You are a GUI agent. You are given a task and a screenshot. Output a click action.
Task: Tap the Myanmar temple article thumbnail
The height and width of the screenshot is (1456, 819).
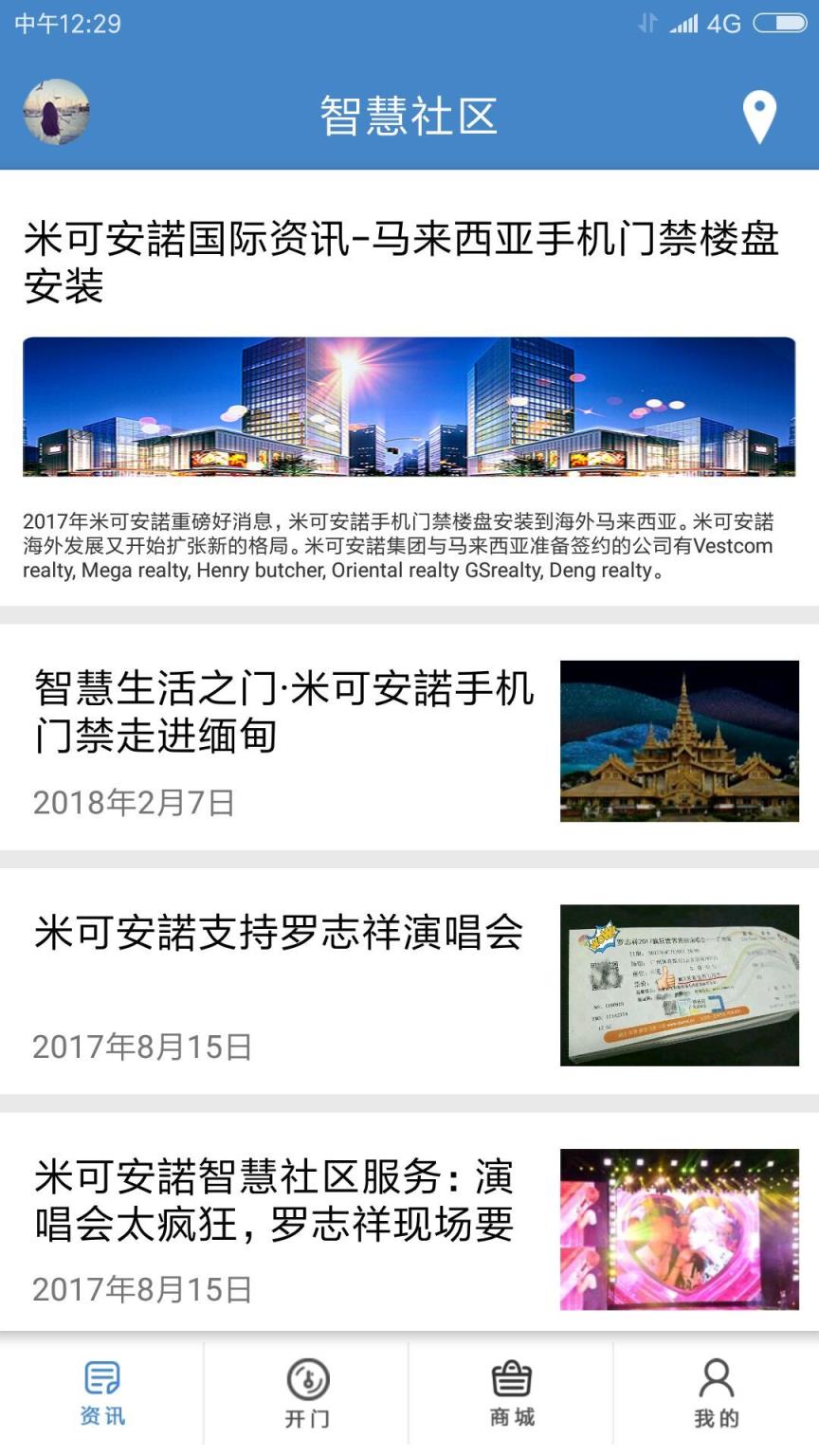679,742
